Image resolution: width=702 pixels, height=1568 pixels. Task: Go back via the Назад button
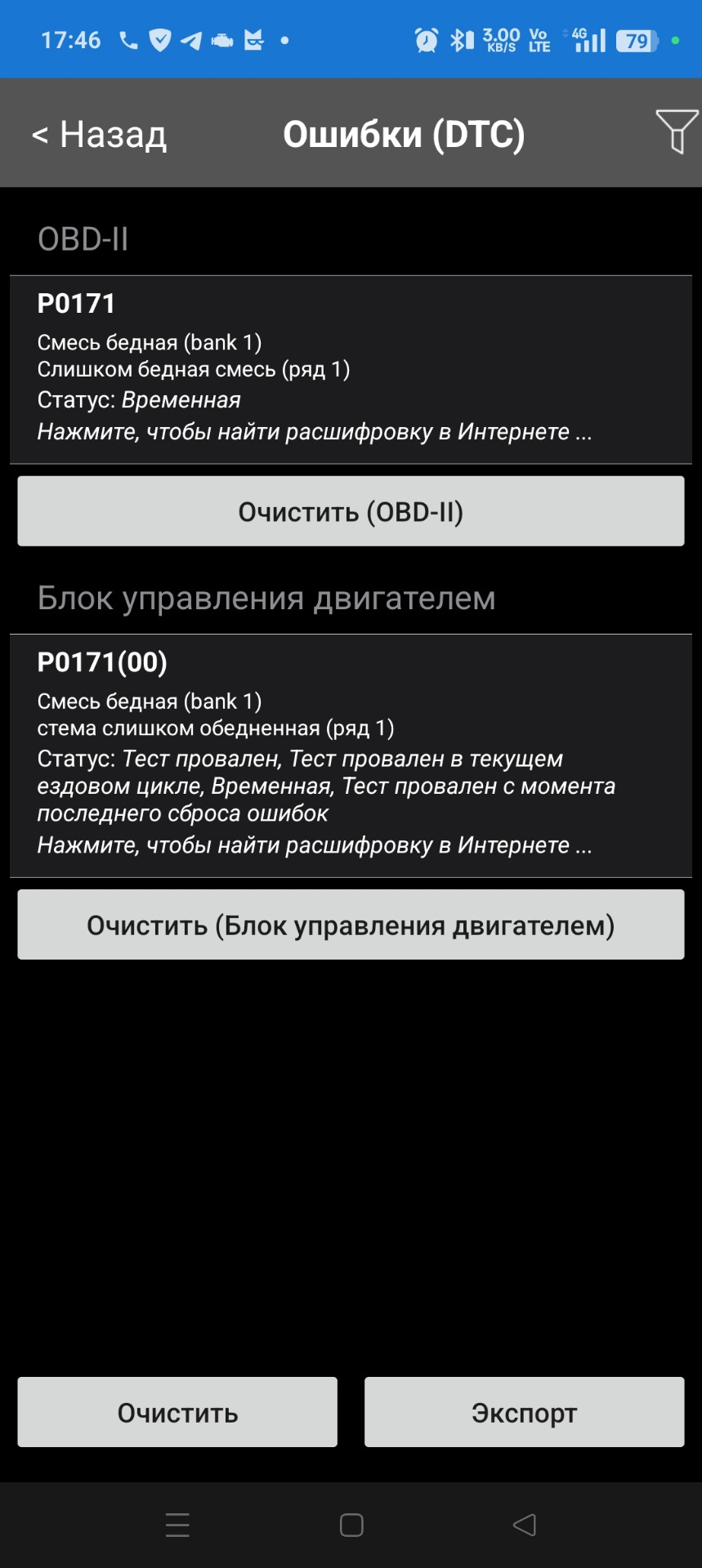click(100, 134)
